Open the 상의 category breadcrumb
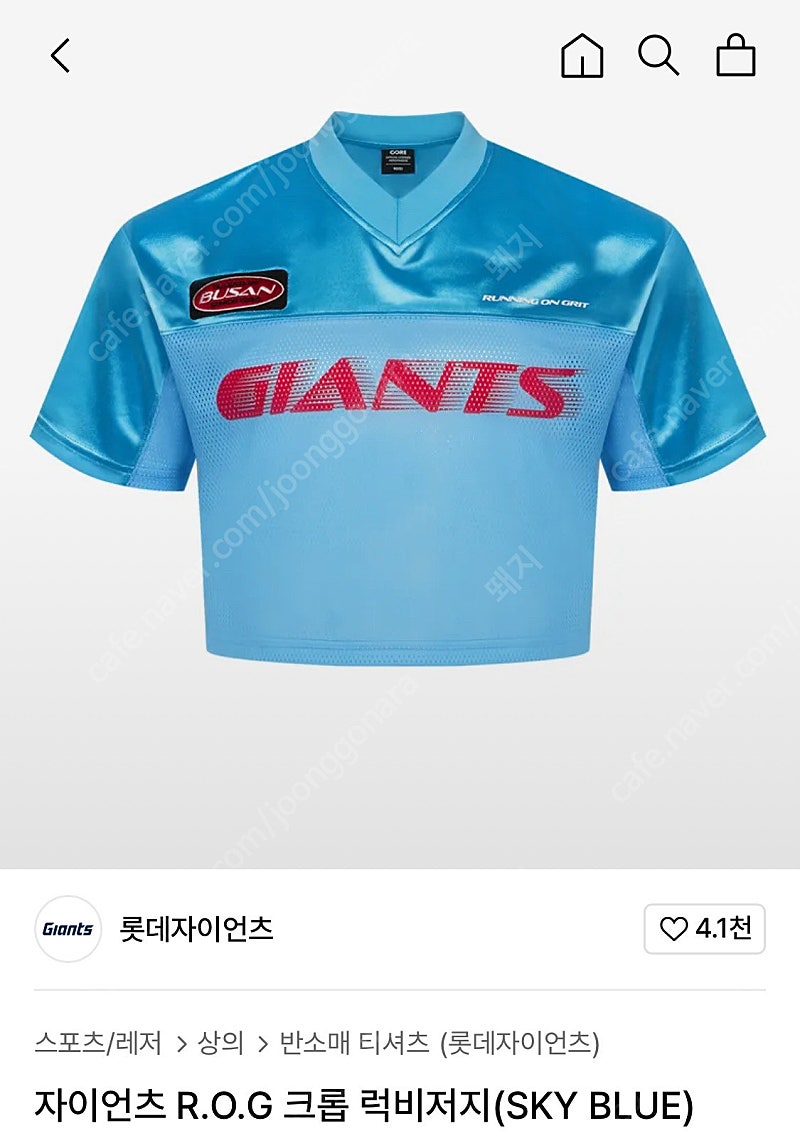The image size is (800, 1138). pos(221,1044)
